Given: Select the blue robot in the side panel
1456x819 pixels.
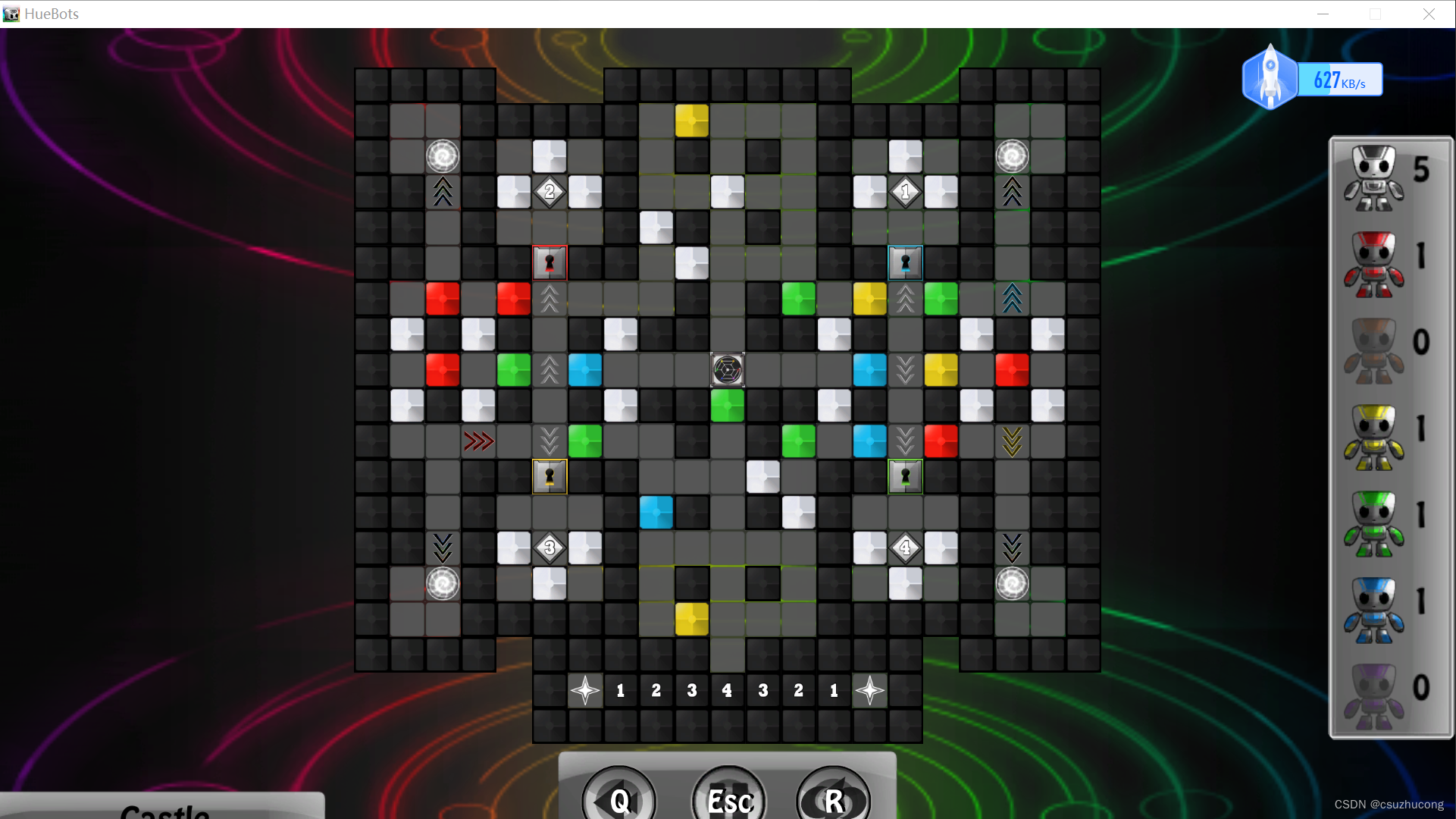Looking at the screenshot, I should (x=1374, y=610).
